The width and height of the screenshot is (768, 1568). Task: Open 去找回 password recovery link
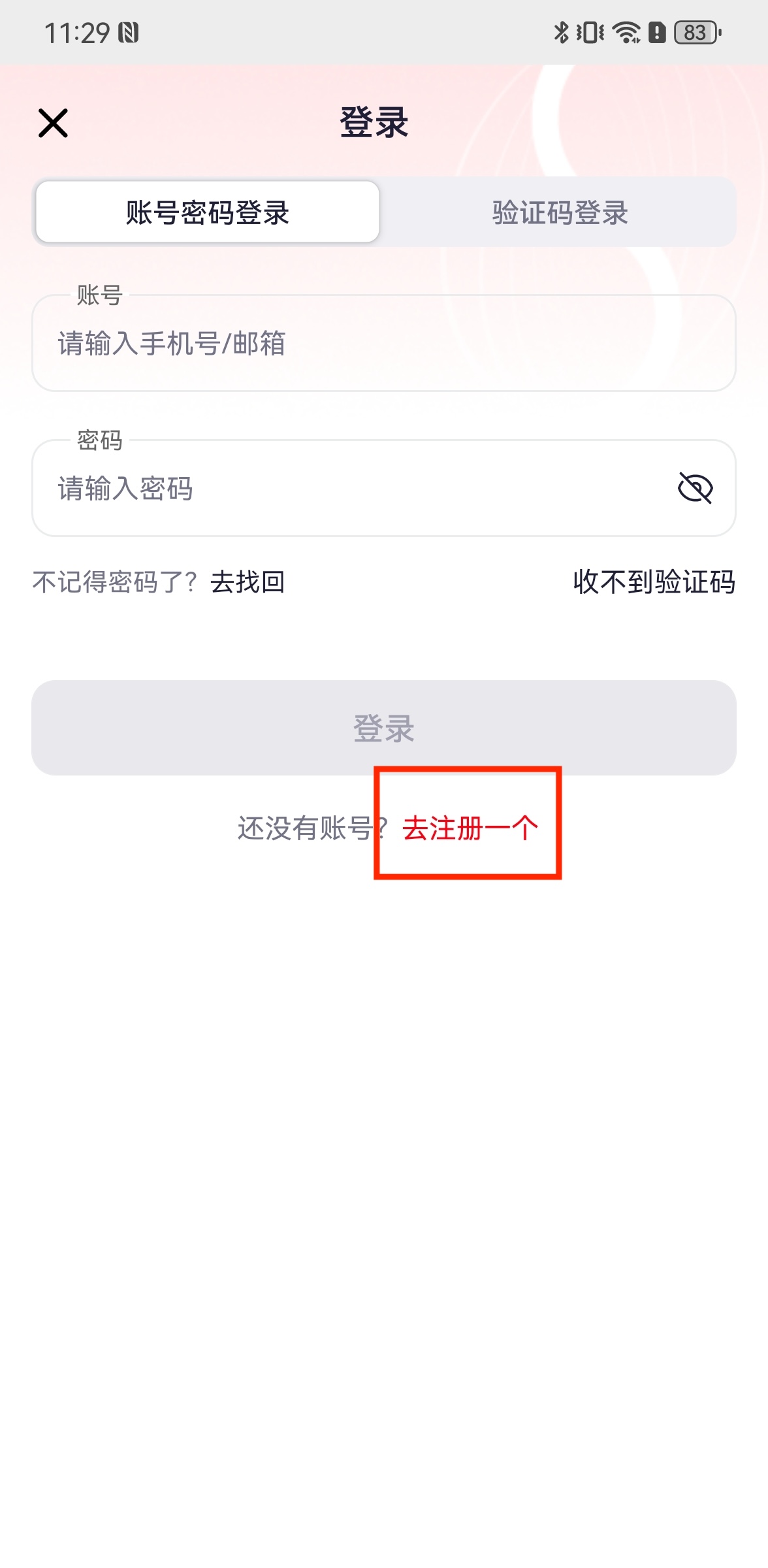[x=248, y=581]
